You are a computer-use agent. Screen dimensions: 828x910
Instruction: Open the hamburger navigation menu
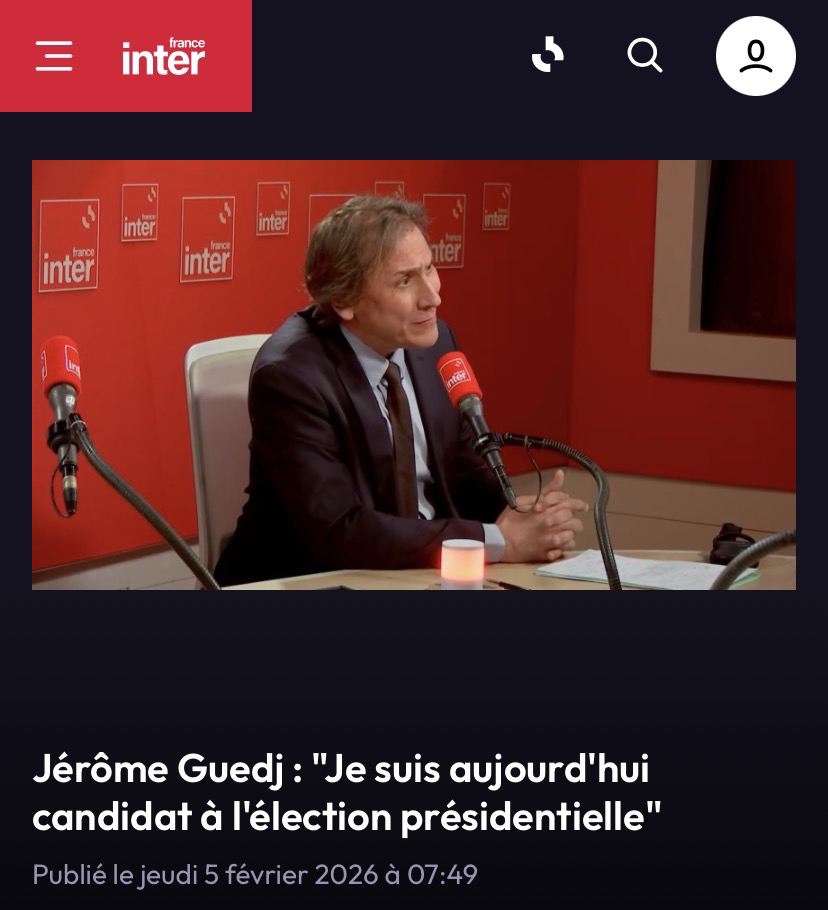point(54,56)
